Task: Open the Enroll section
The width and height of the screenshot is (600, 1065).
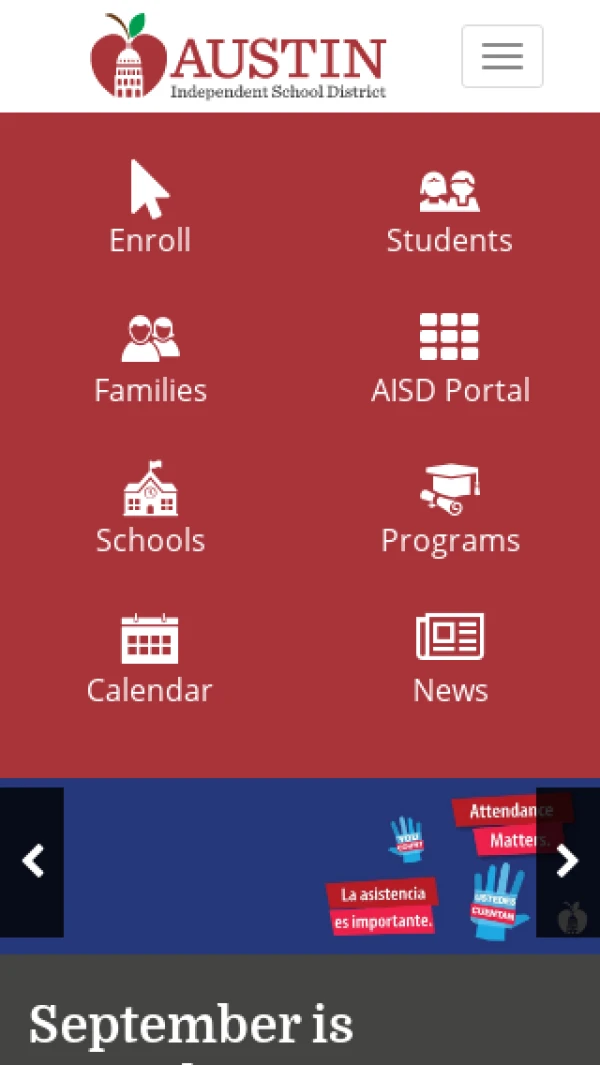Action: tap(150, 208)
